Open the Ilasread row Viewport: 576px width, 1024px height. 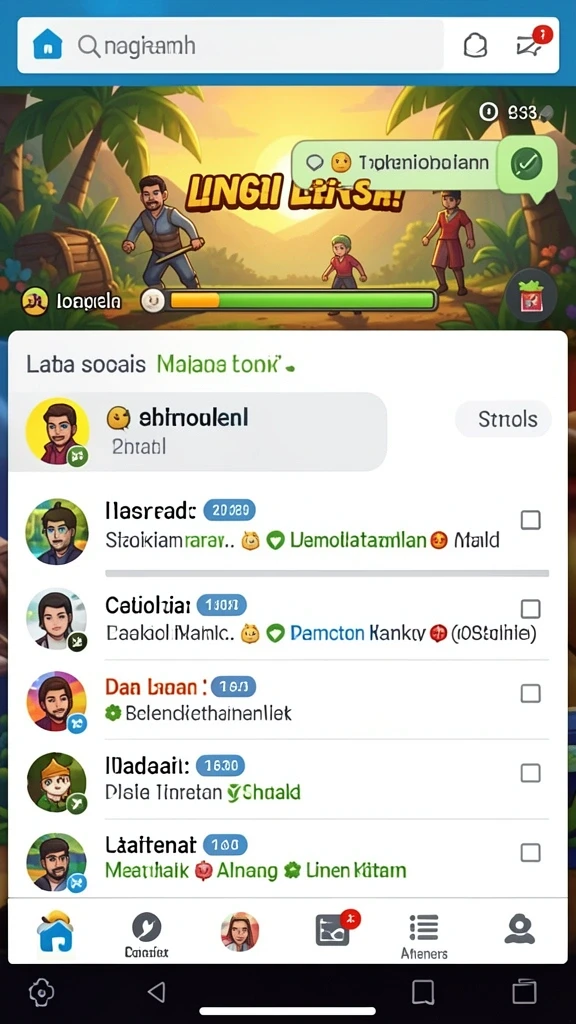287,530
